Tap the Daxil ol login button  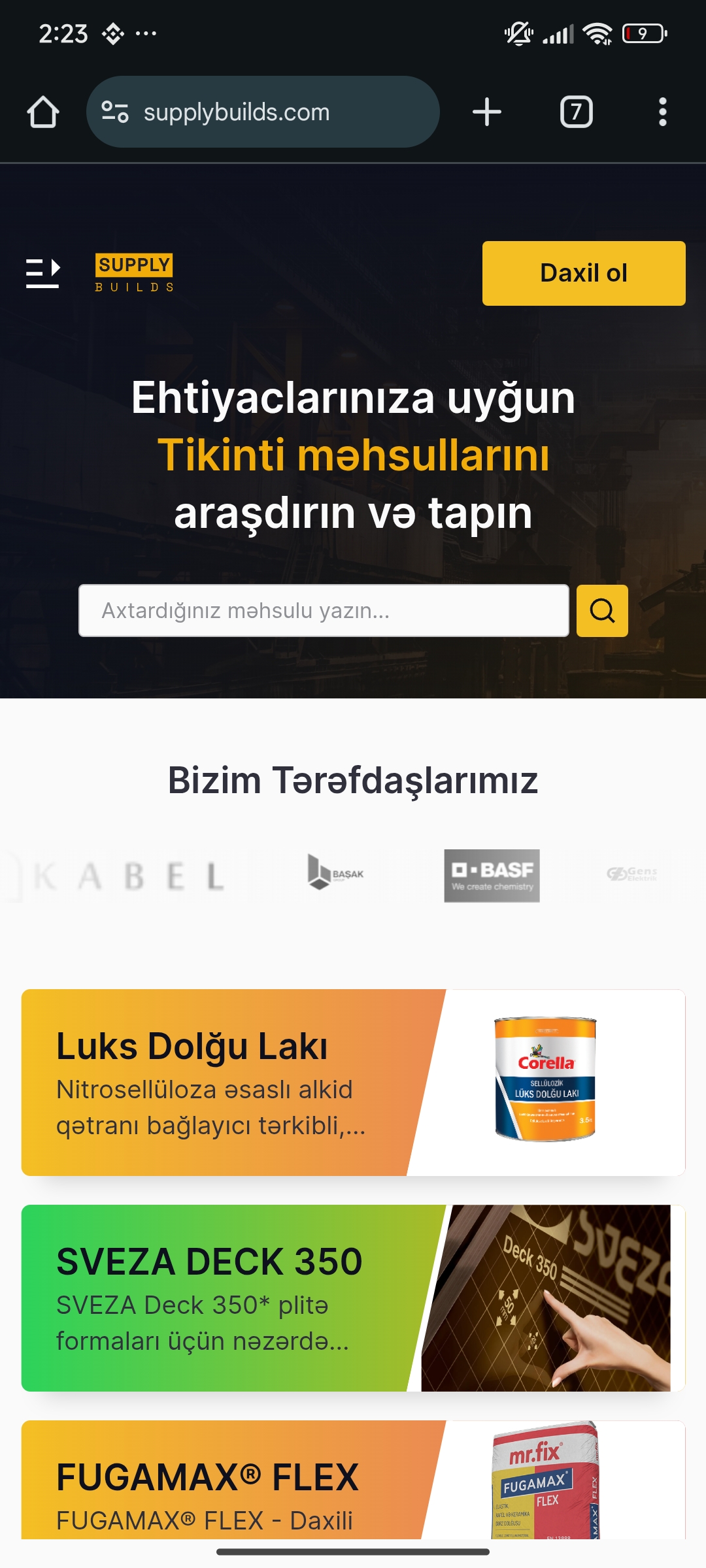point(583,273)
